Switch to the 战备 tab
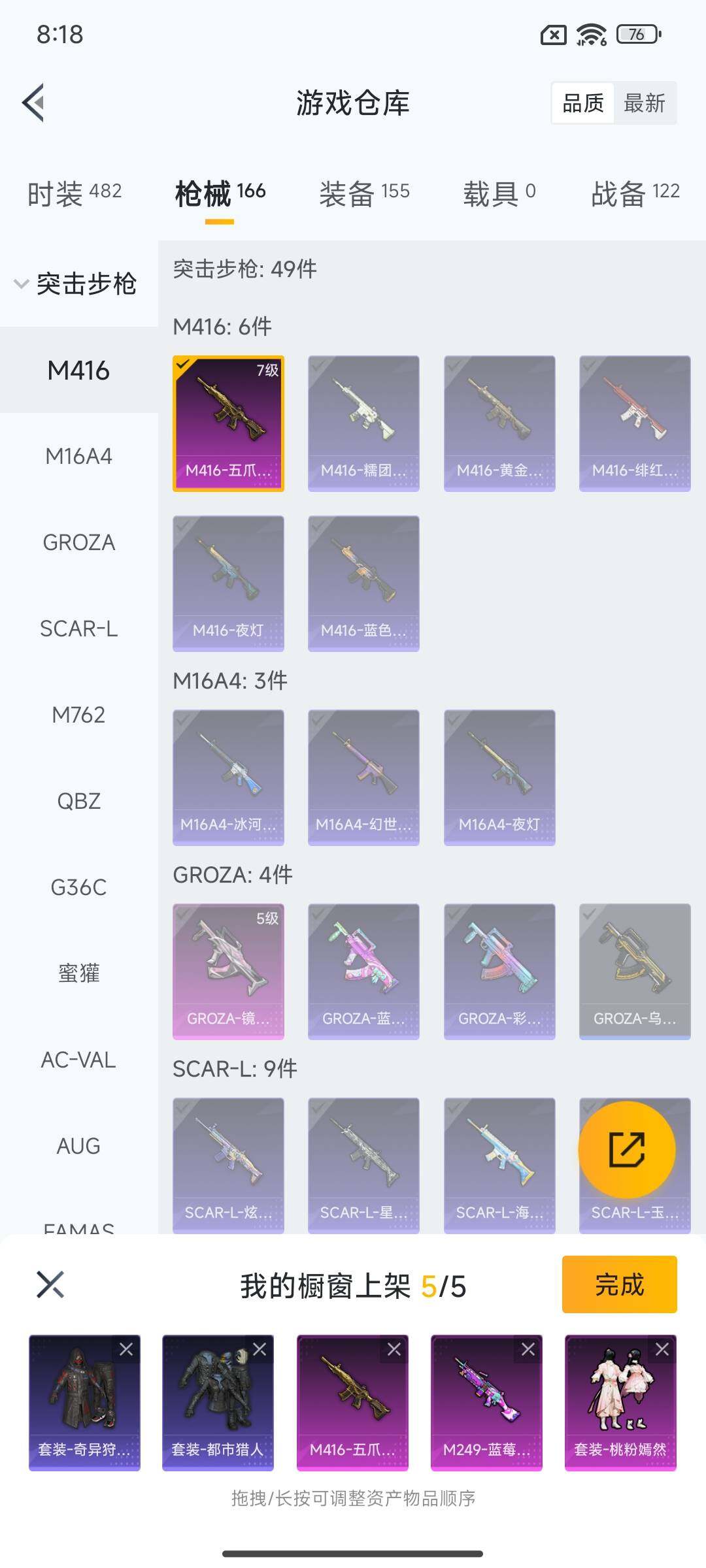The image size is (706, 1568). (634, 193)
